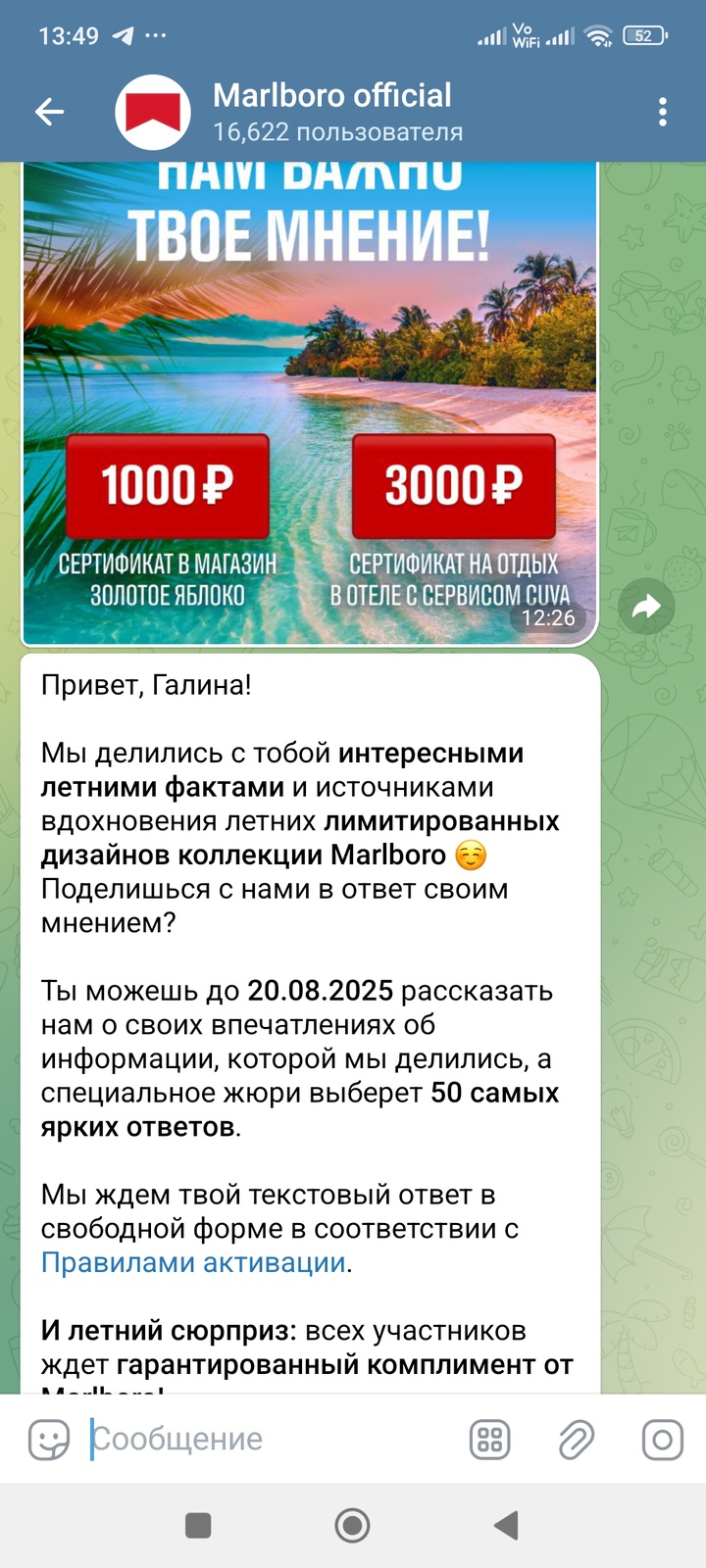
Task: Open the Marlboro official profile header
Action: click(333, 112)
